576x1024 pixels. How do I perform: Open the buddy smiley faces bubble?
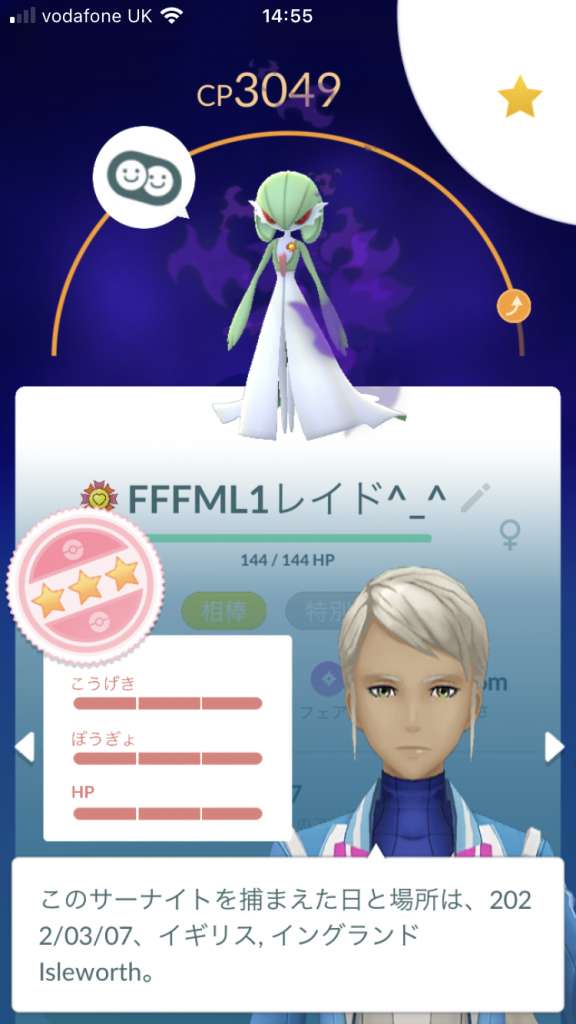point(144,176)
